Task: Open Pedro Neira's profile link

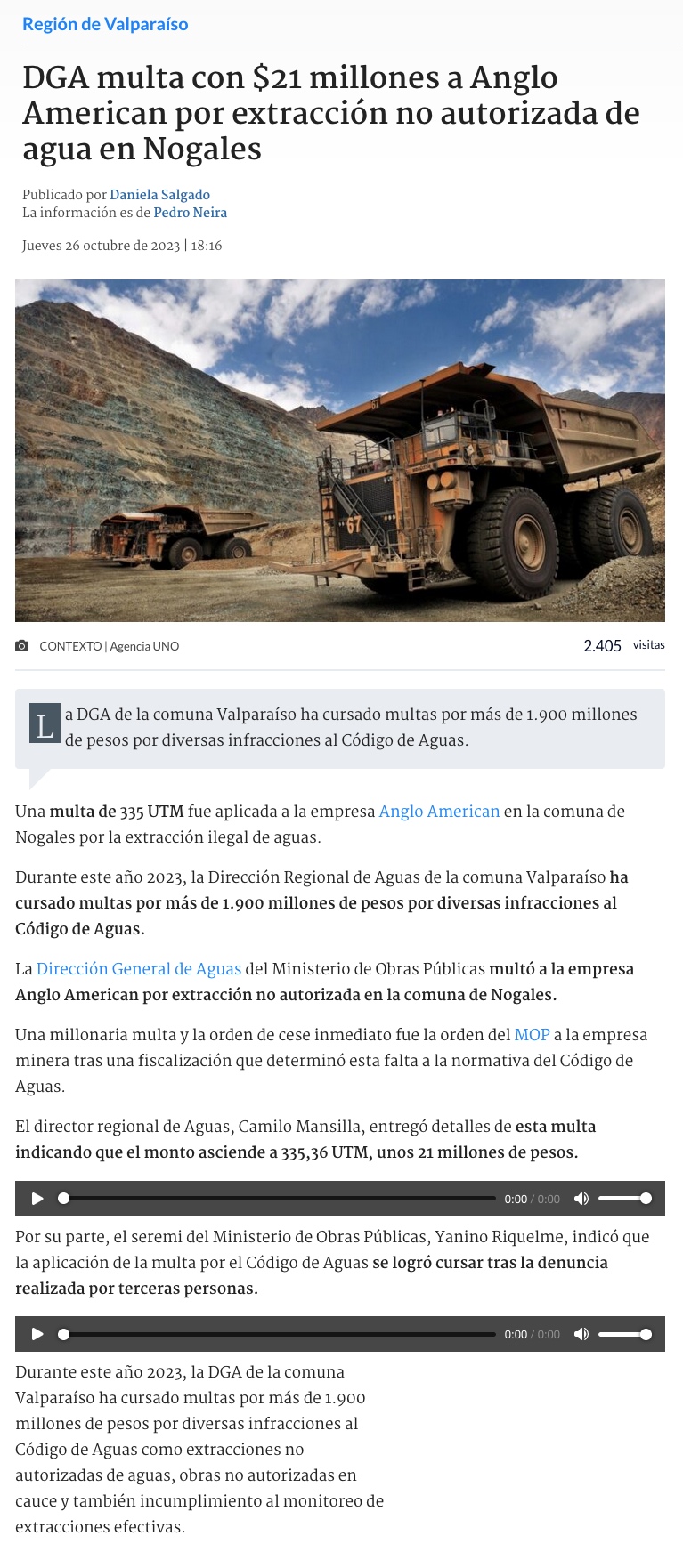Action: [190, 212]
